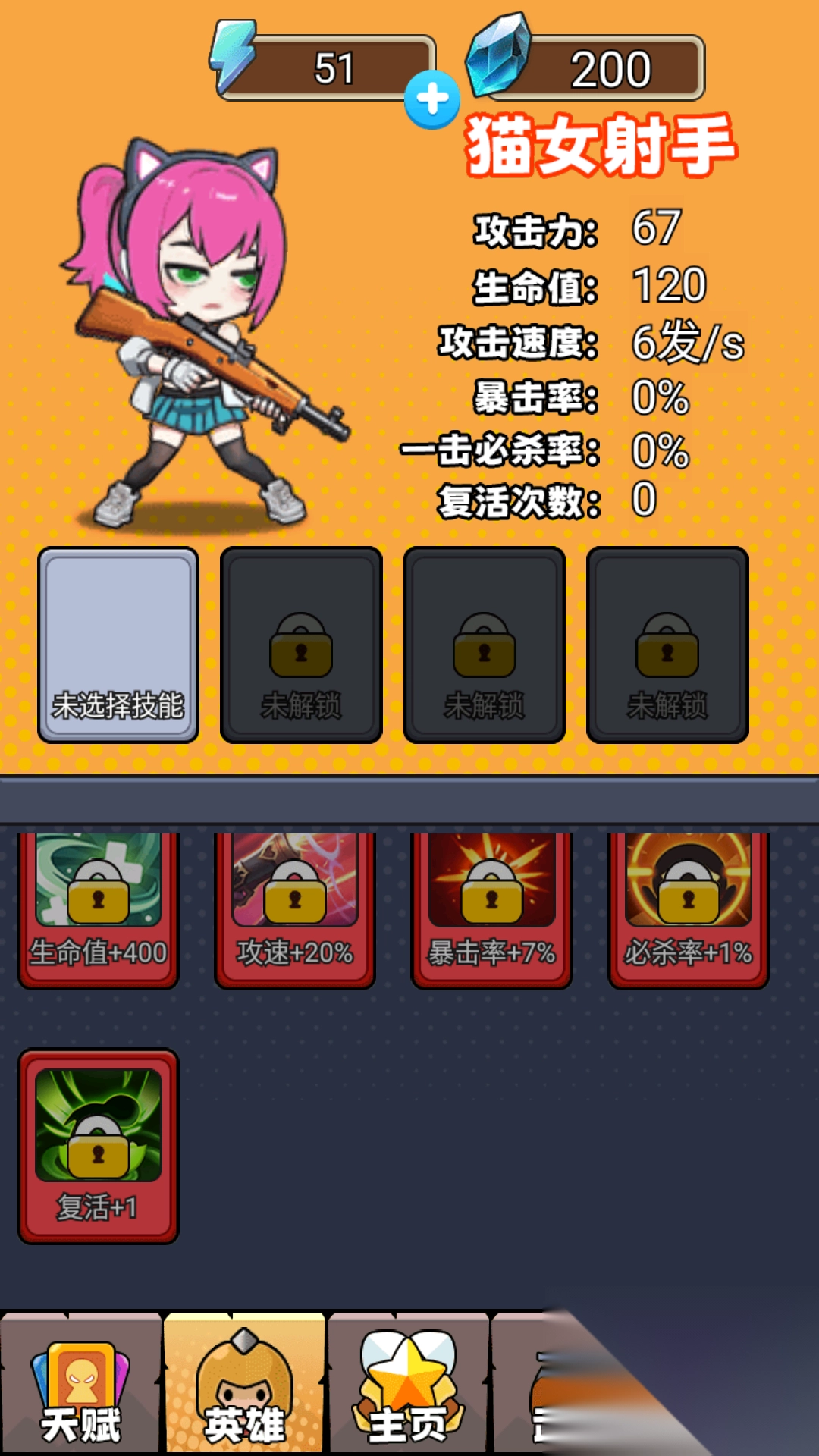The width and height of the screenshot is (819, 1456).
Task: Switch to the 天赋 tab
Action: click(80, 1385)
